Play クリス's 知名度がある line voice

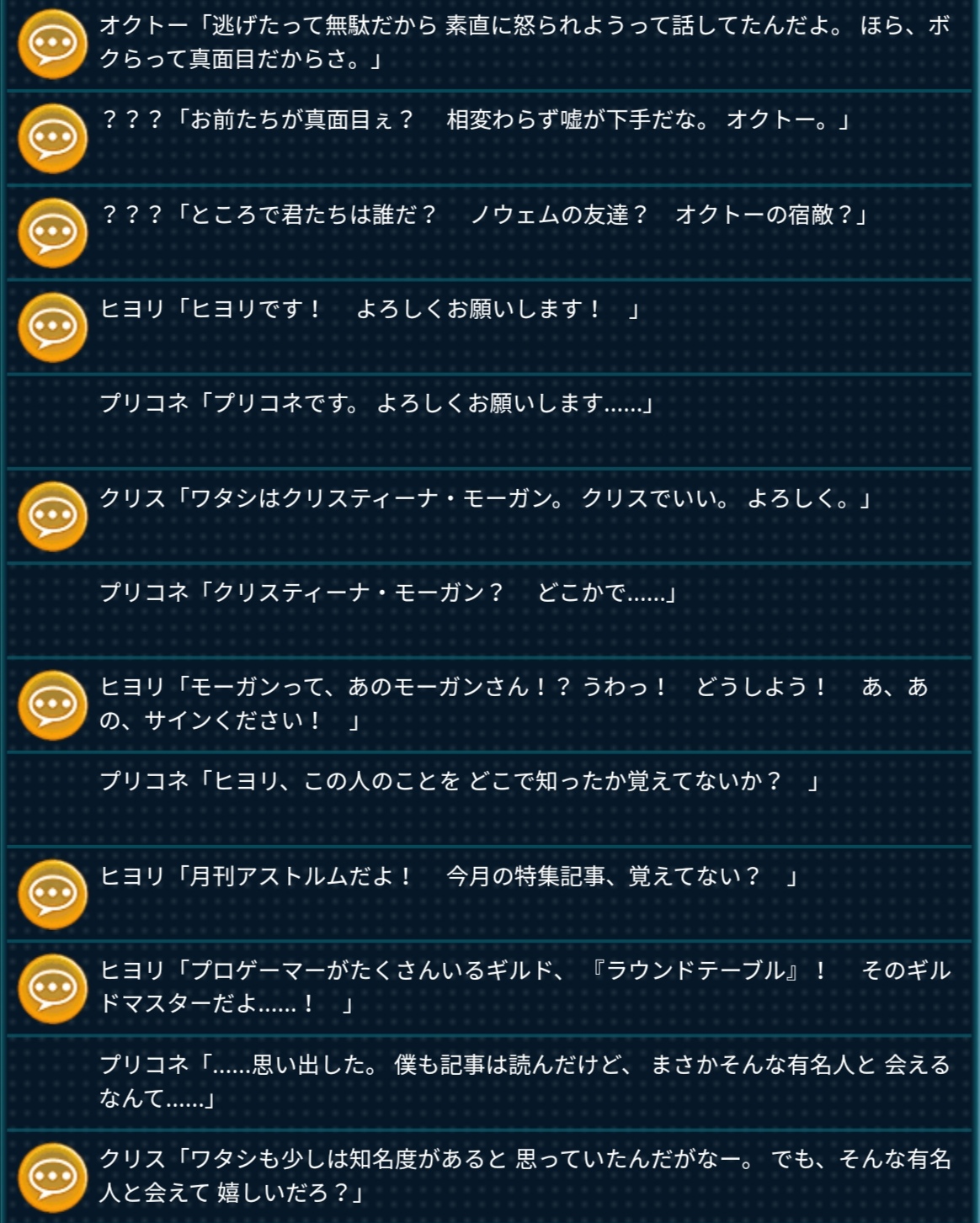(x=53, y=1178)
